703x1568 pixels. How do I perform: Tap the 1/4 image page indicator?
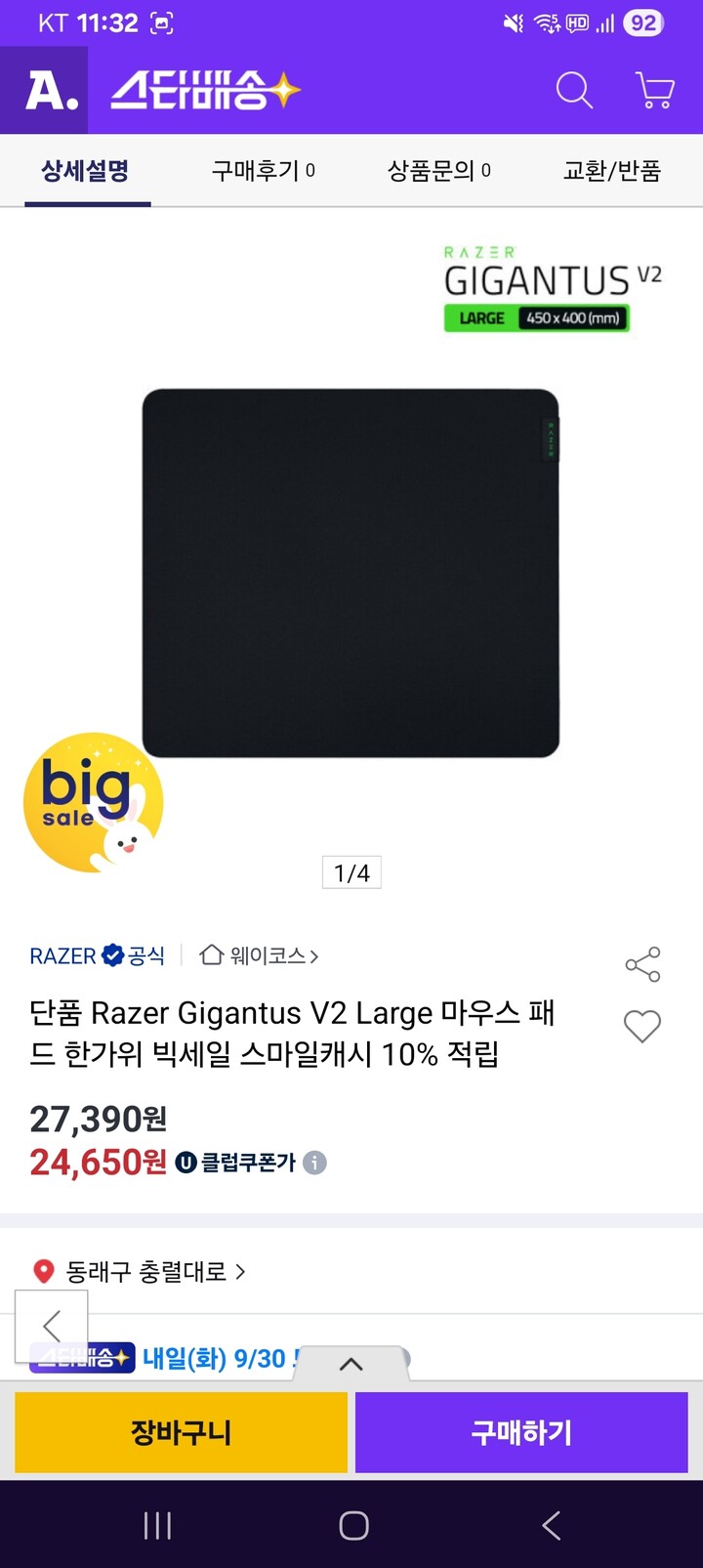(x=351, y=872)
